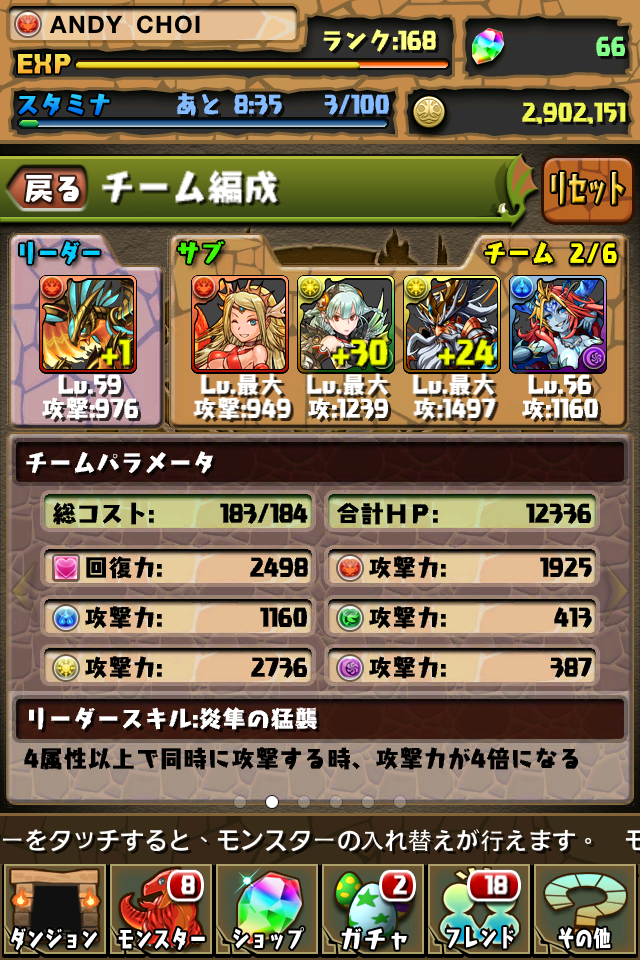This screenshot has width=640, height=960.
Task: Select the sub monster with +24
Action: point(451,324)
